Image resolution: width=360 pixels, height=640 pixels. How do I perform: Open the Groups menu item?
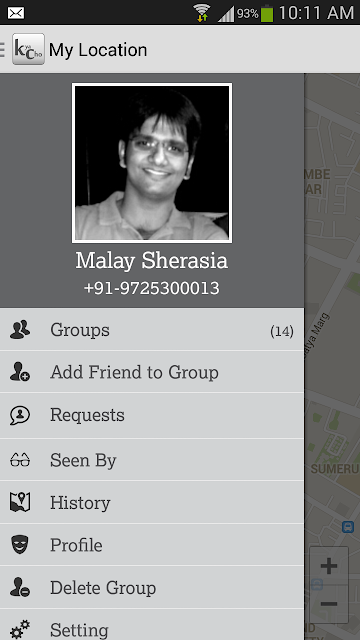coord(152,329)
